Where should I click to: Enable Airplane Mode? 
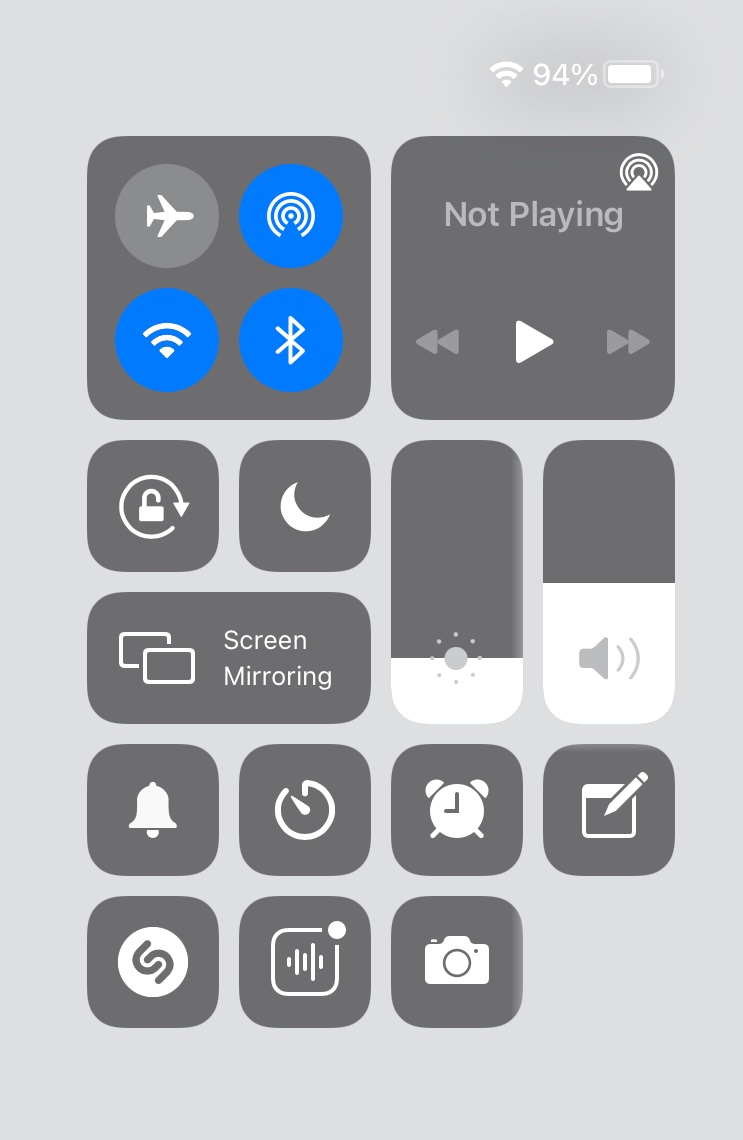167,216
